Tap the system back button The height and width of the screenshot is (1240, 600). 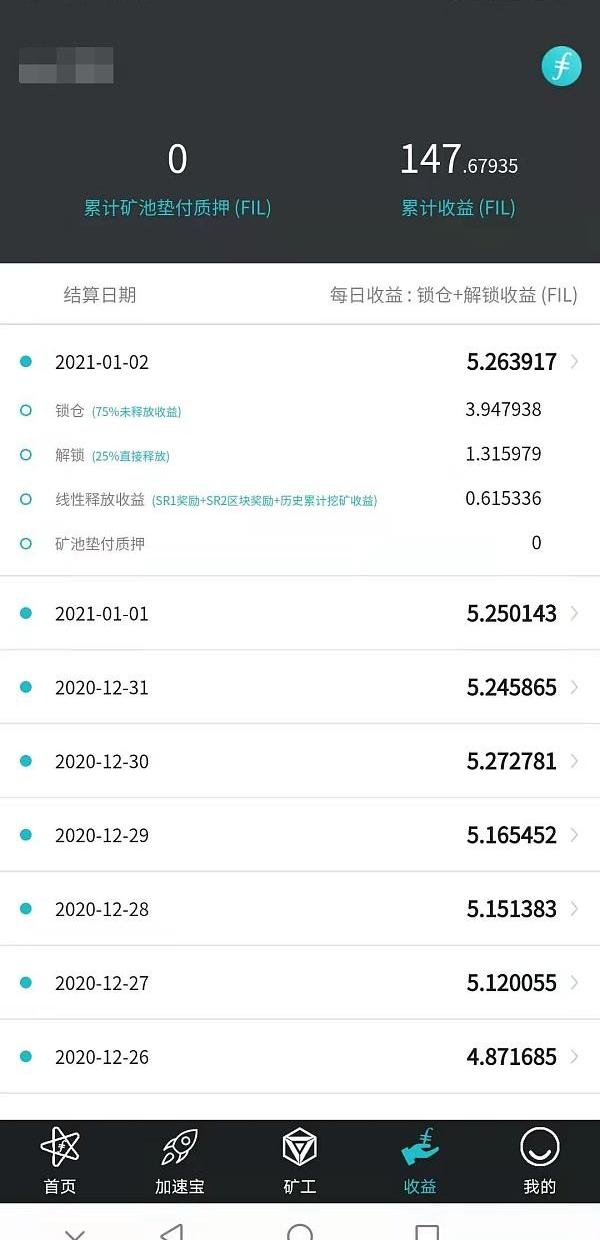[172, 1230]
